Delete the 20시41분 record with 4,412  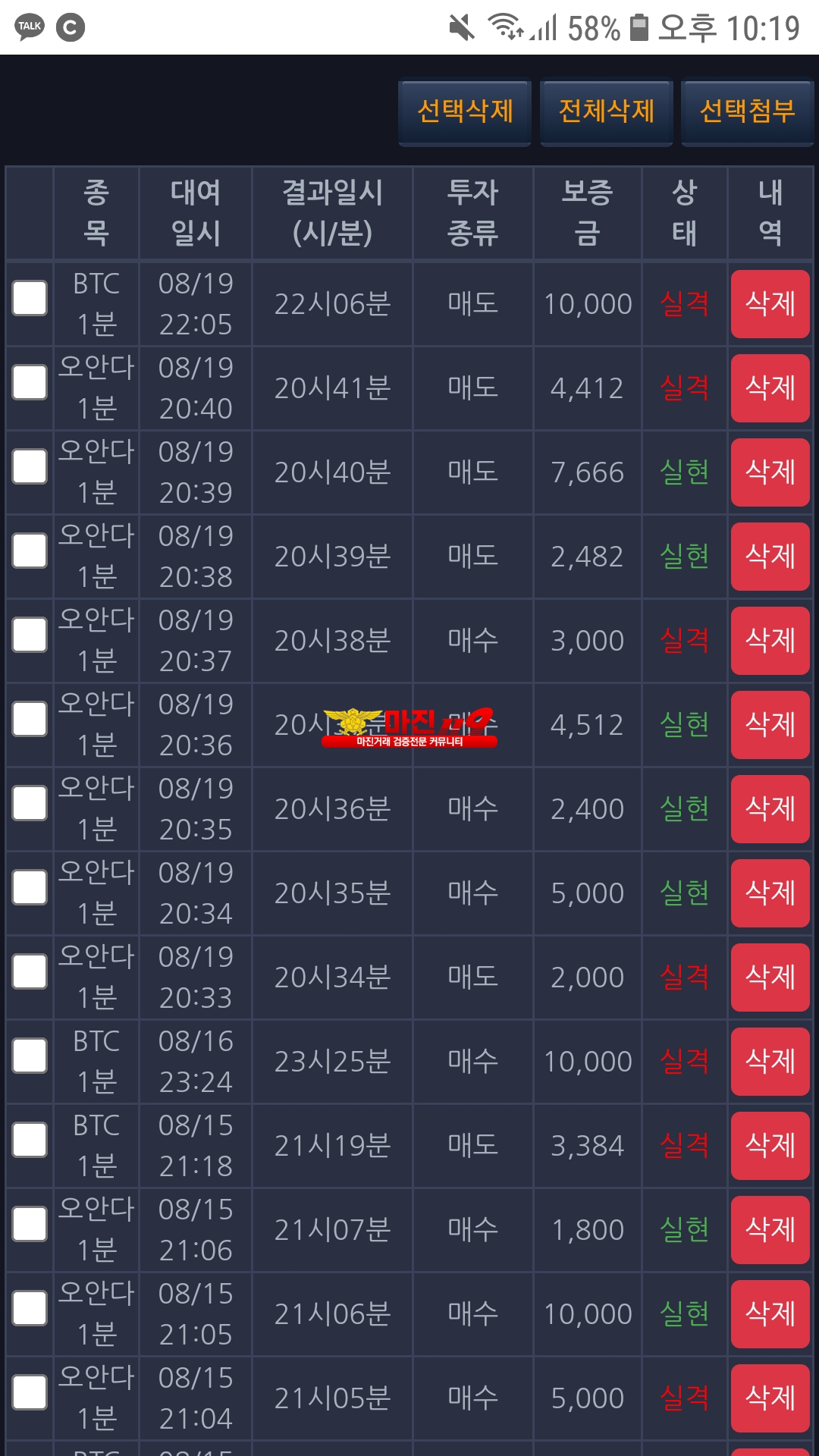tap(770, 388)
